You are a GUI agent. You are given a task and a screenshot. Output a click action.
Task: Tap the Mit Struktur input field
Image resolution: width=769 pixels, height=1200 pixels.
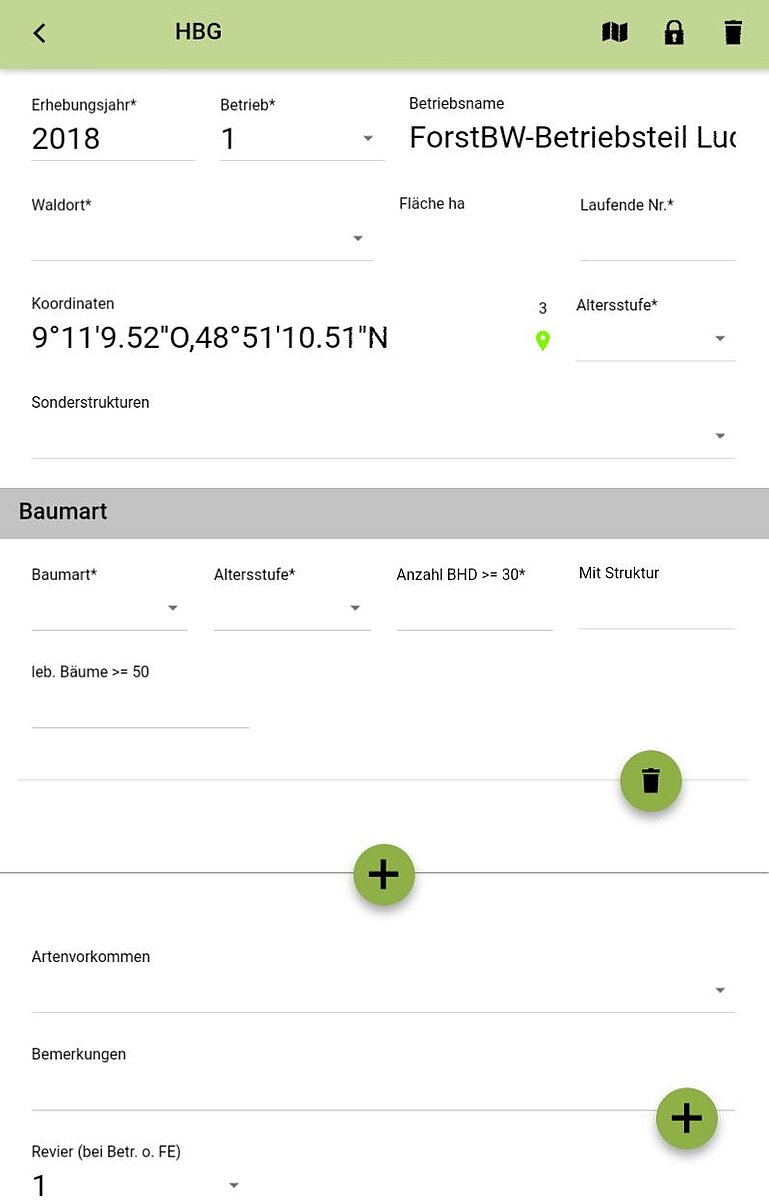pos(656,608)
